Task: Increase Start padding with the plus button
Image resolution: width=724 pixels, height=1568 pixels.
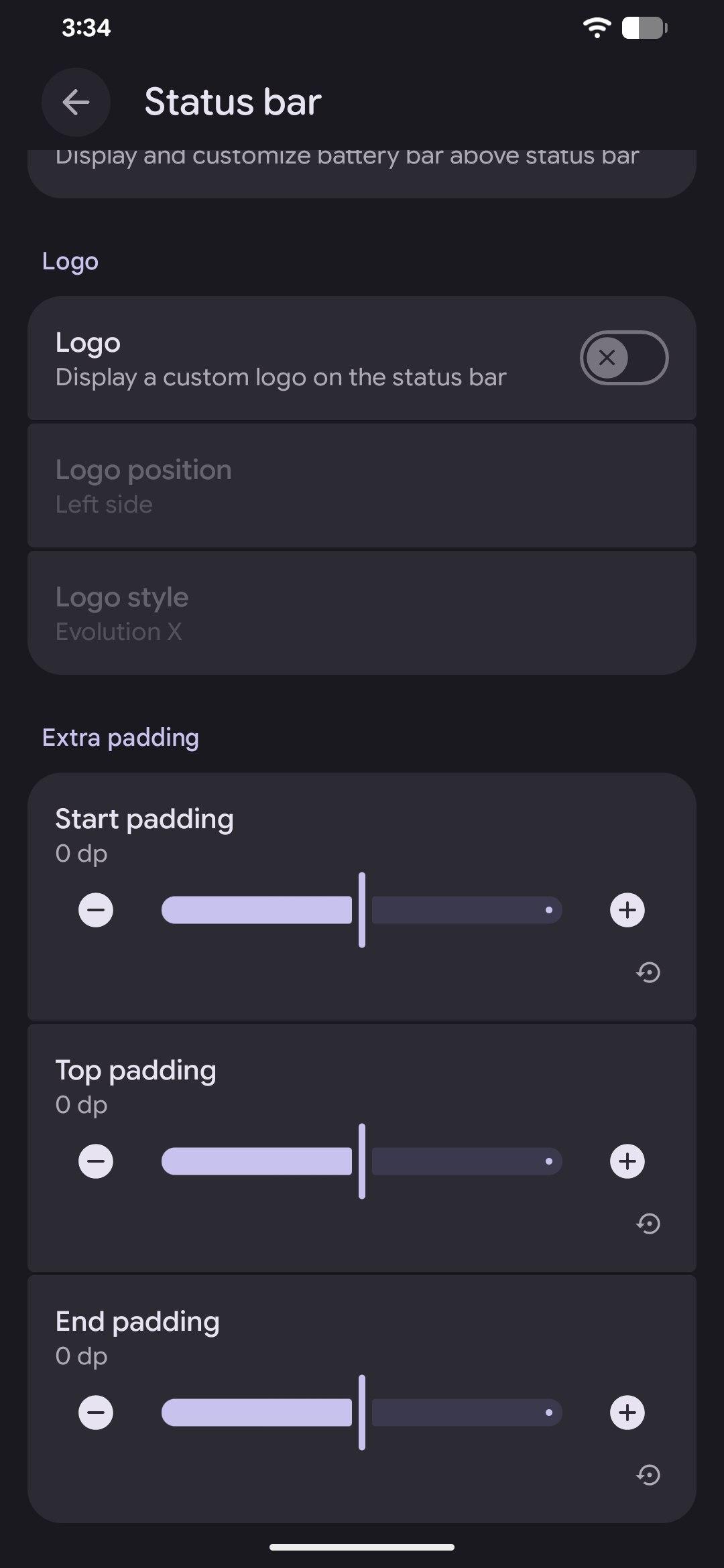Action: (627, 910)
